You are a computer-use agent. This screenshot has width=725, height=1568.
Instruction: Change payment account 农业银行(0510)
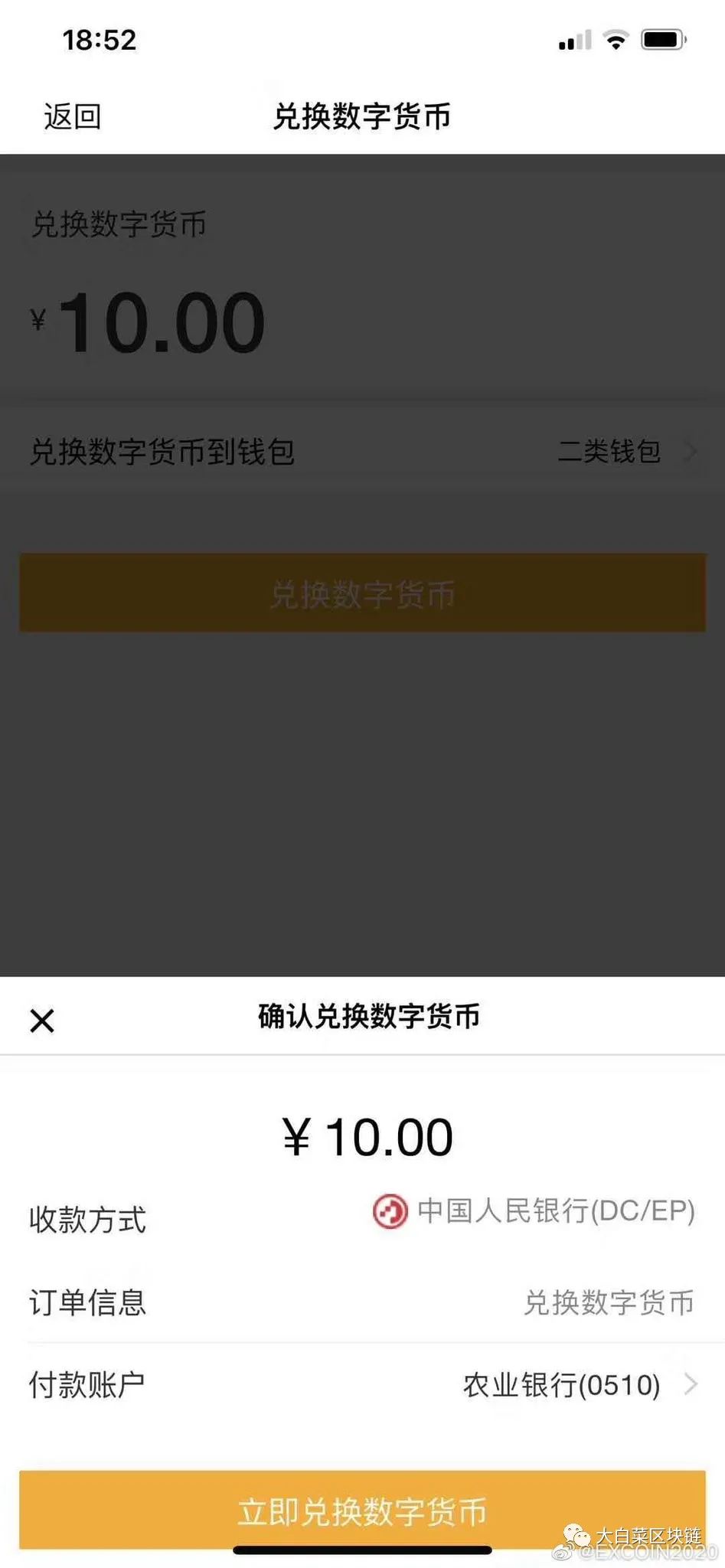[579, 1384]
